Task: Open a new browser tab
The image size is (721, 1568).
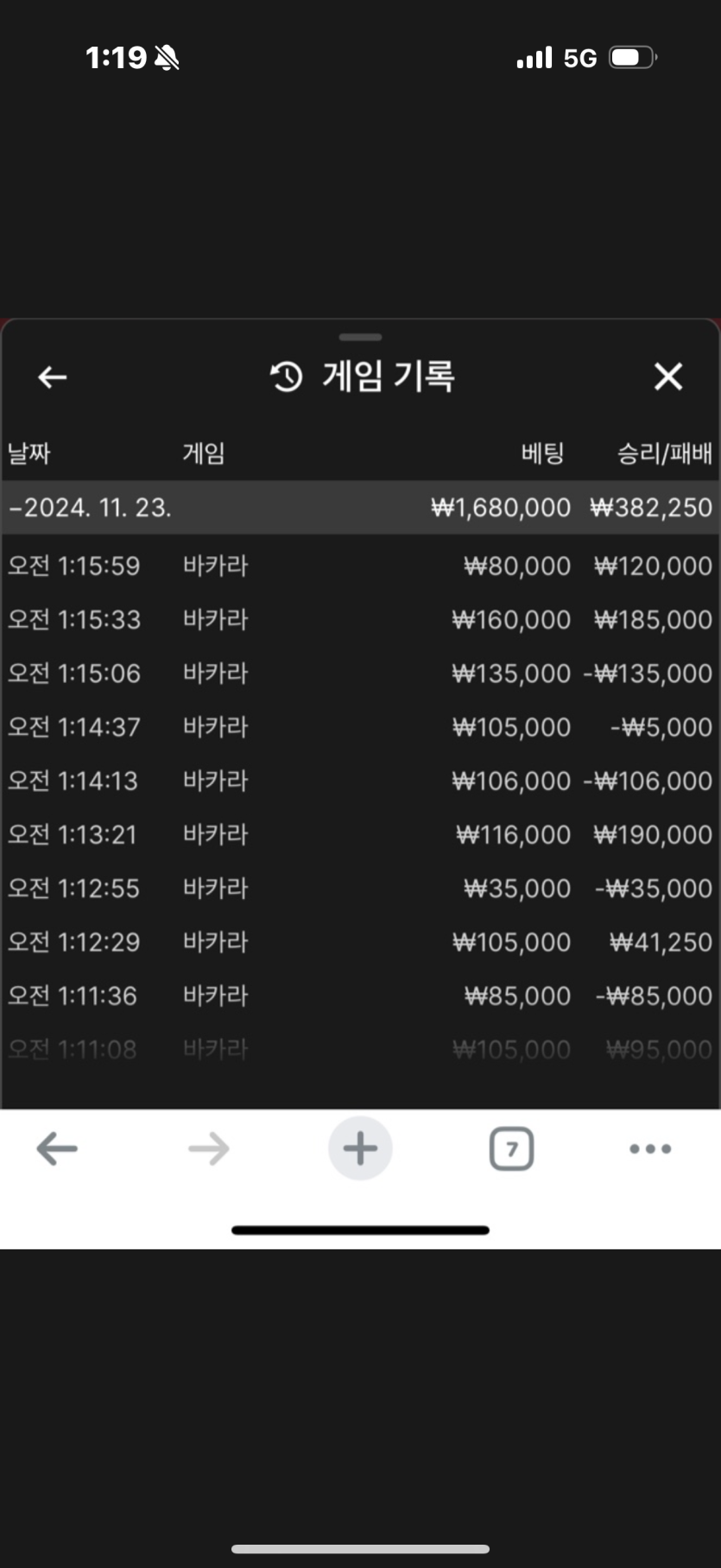Action: 360,1149
